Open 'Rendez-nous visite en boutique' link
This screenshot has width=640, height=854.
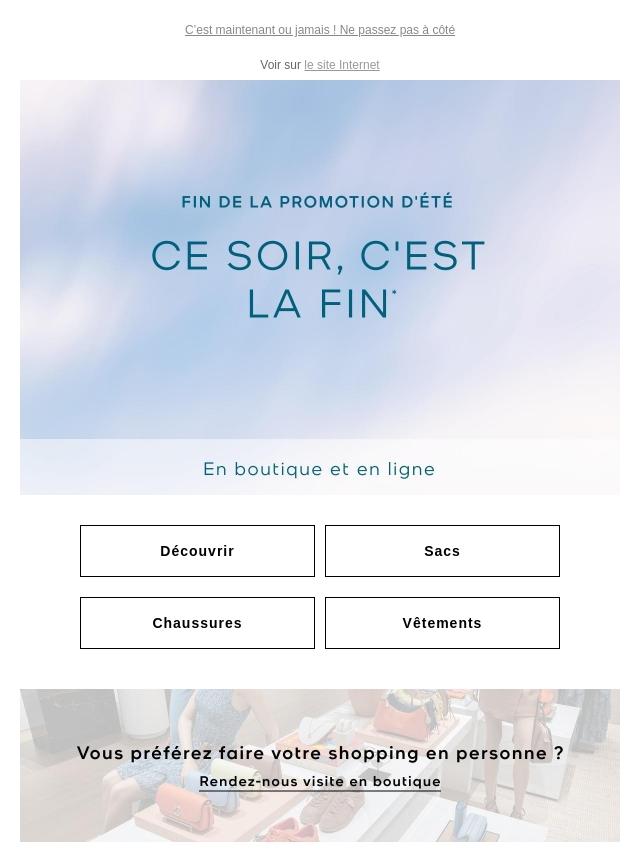[x=320, y=782]
